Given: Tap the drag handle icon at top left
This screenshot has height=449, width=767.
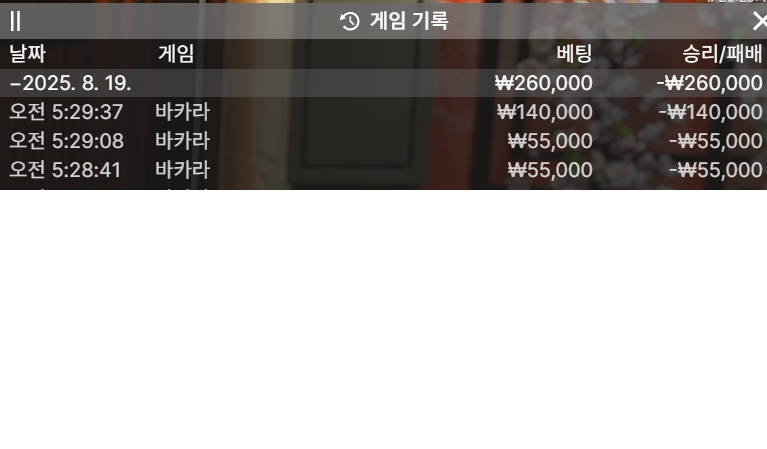Looking at the screenshot, I should pyautogui.click(x=15, y=21).
